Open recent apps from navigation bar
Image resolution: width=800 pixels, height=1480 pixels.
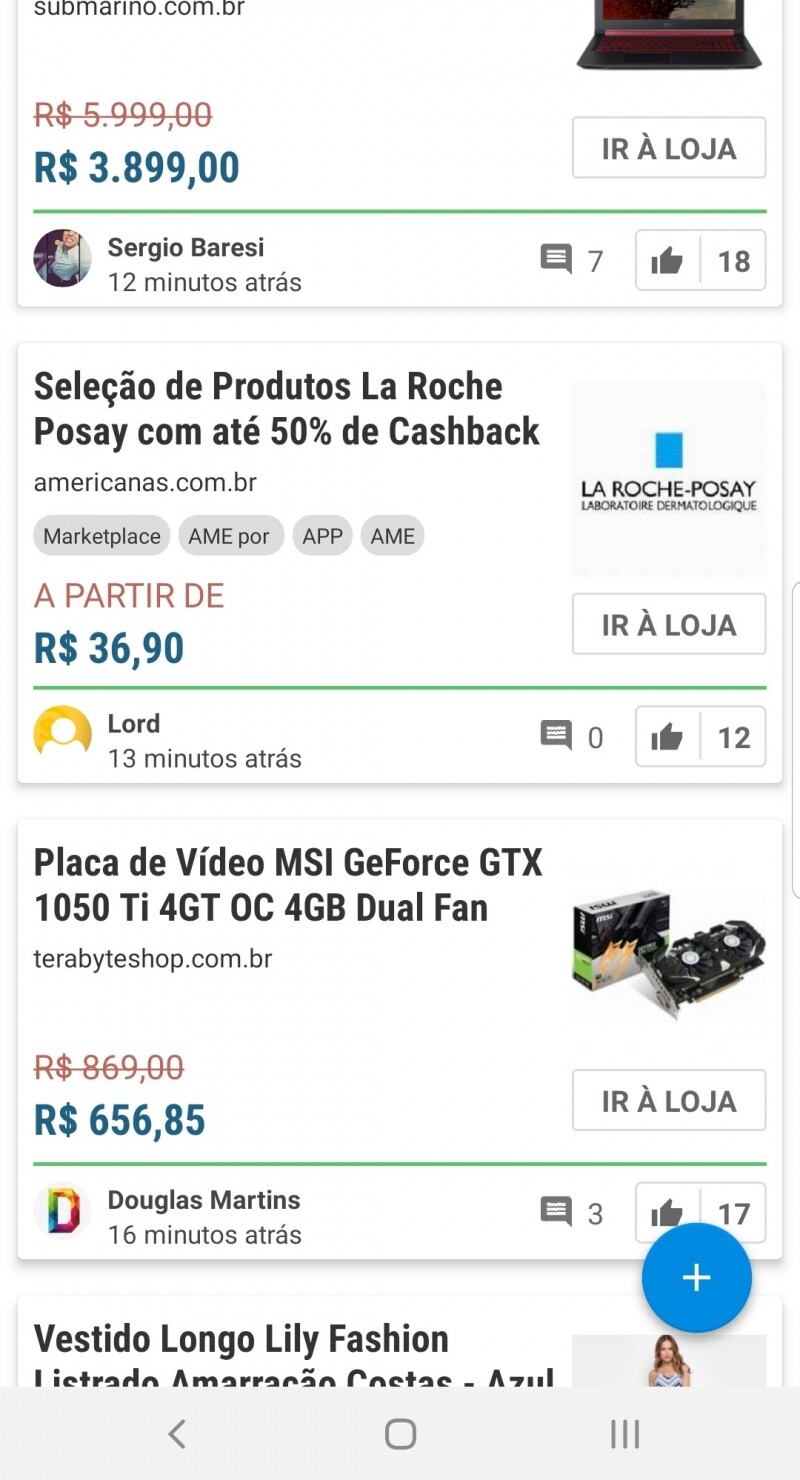[625, 1434]
